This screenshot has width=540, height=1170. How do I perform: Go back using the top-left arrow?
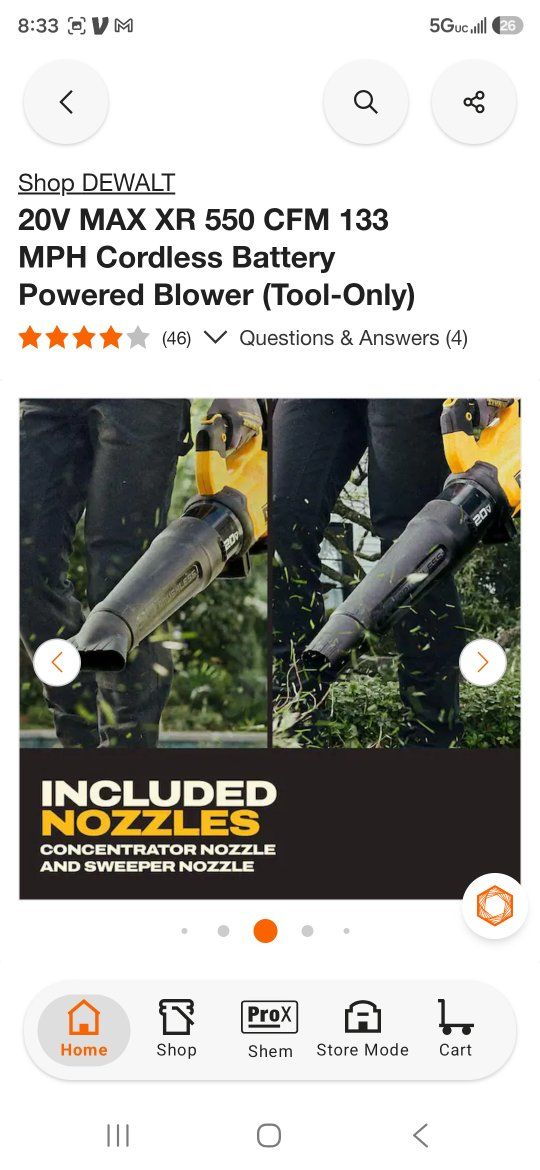66,102
